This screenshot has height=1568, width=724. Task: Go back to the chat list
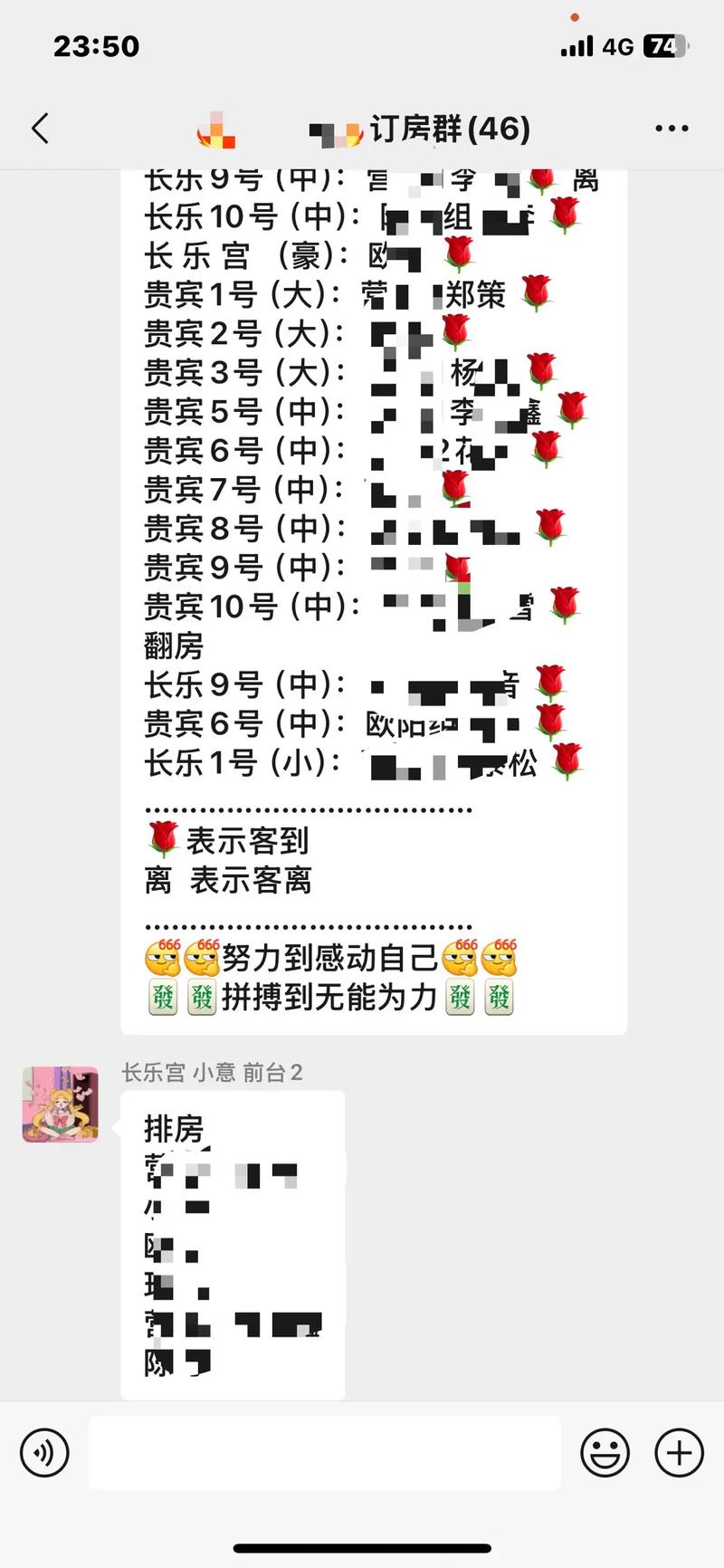point(40,129)
